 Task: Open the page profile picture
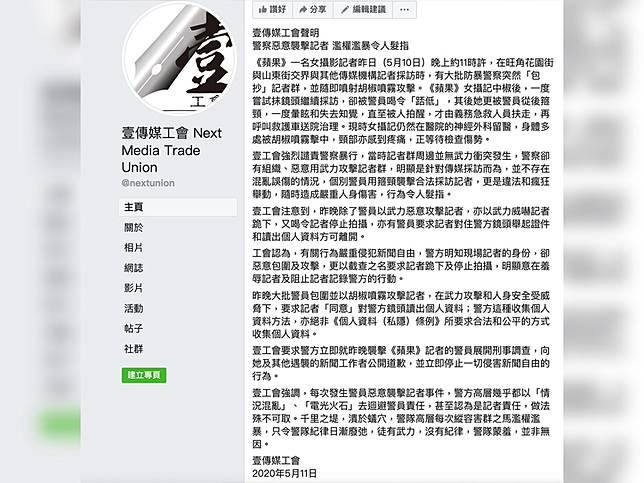click(x=178, y=77)
